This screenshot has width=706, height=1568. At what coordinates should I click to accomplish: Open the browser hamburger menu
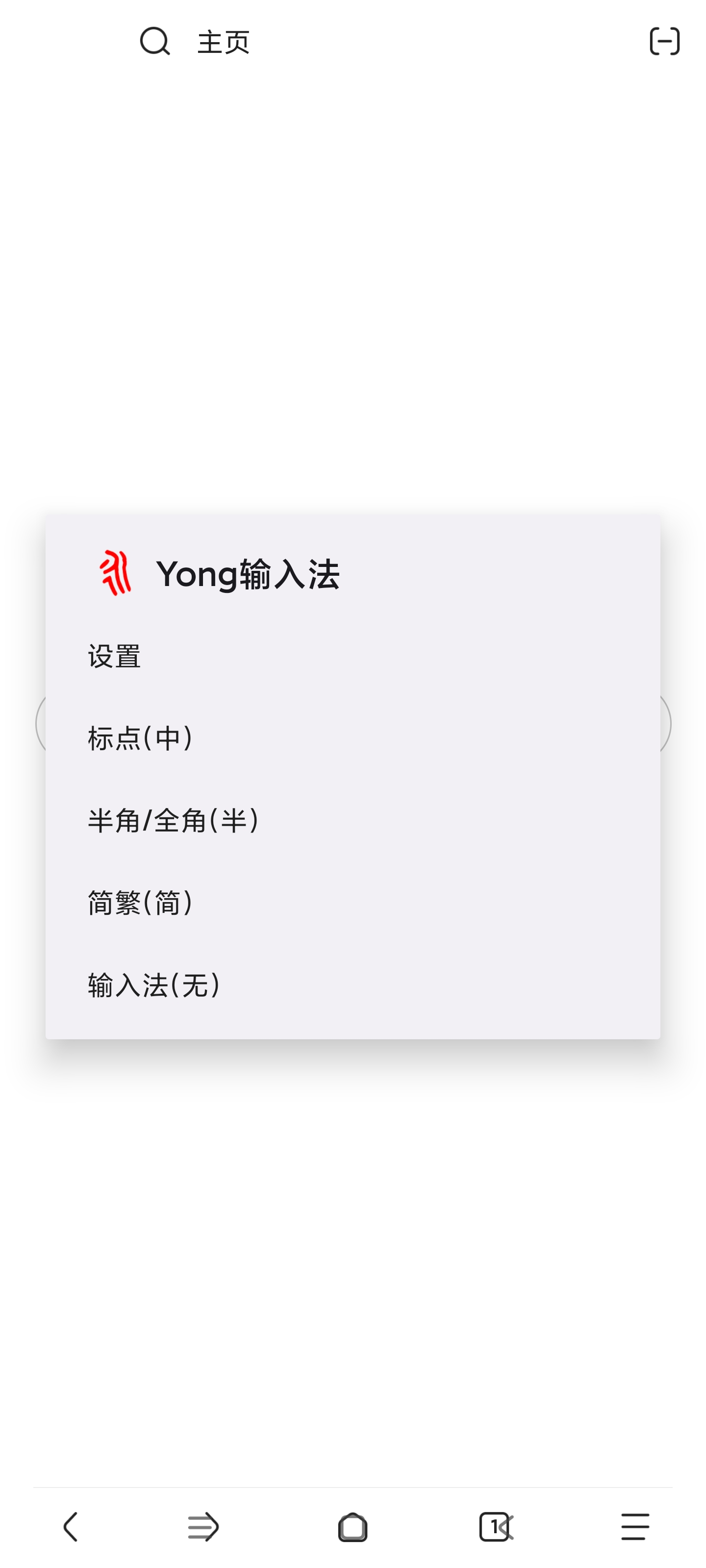(x=635, y=1527)
